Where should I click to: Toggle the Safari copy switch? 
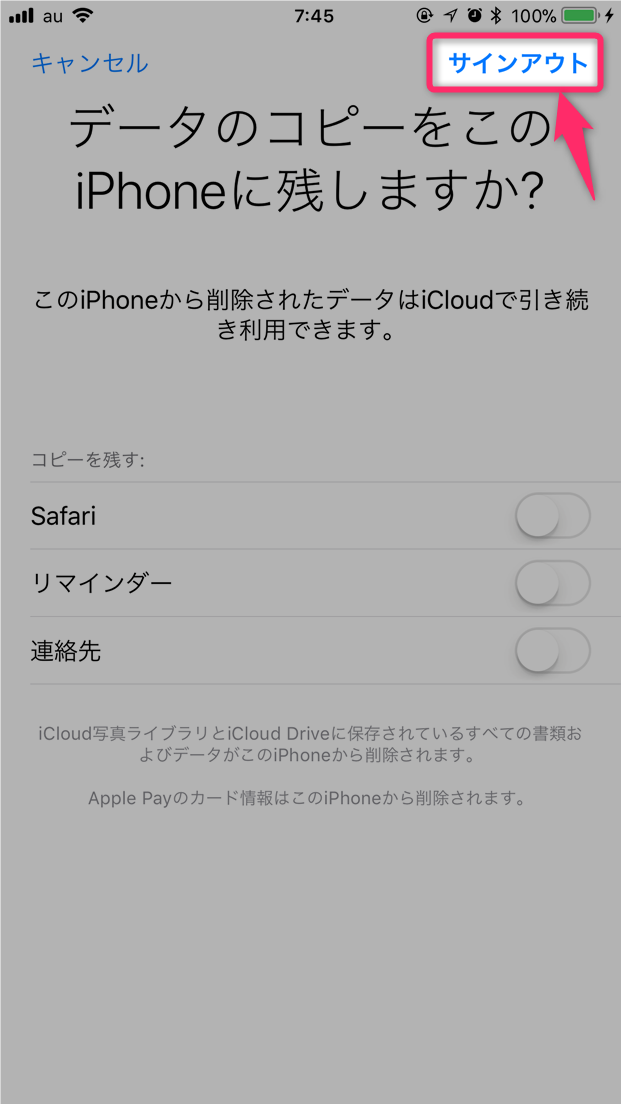[552, 517]
